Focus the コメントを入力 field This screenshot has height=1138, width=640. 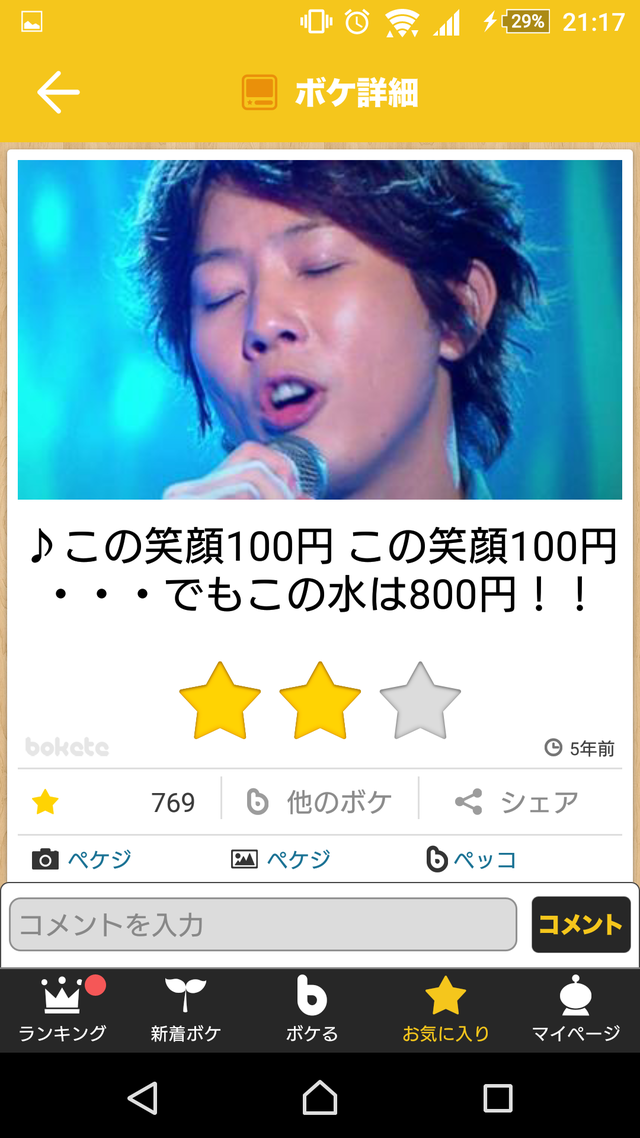coord(263,925)
